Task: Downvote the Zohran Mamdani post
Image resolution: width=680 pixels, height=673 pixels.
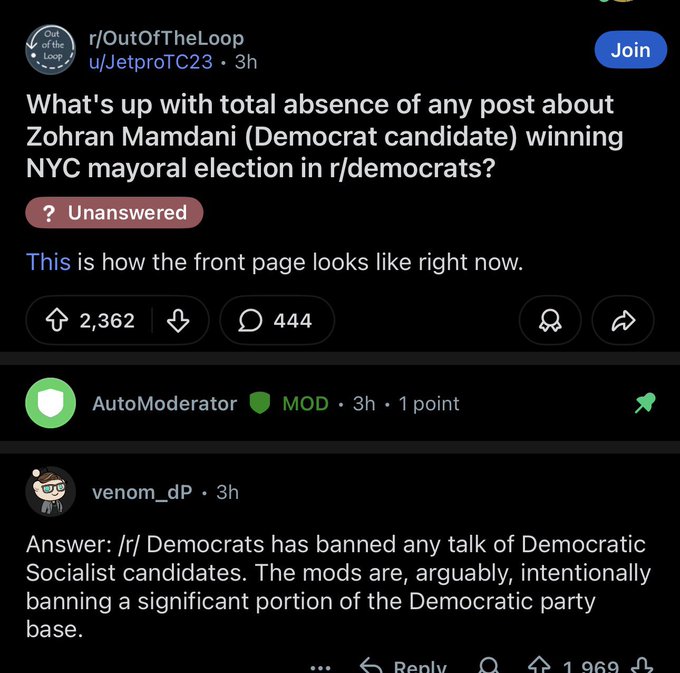Action: [x=178, y=320]
